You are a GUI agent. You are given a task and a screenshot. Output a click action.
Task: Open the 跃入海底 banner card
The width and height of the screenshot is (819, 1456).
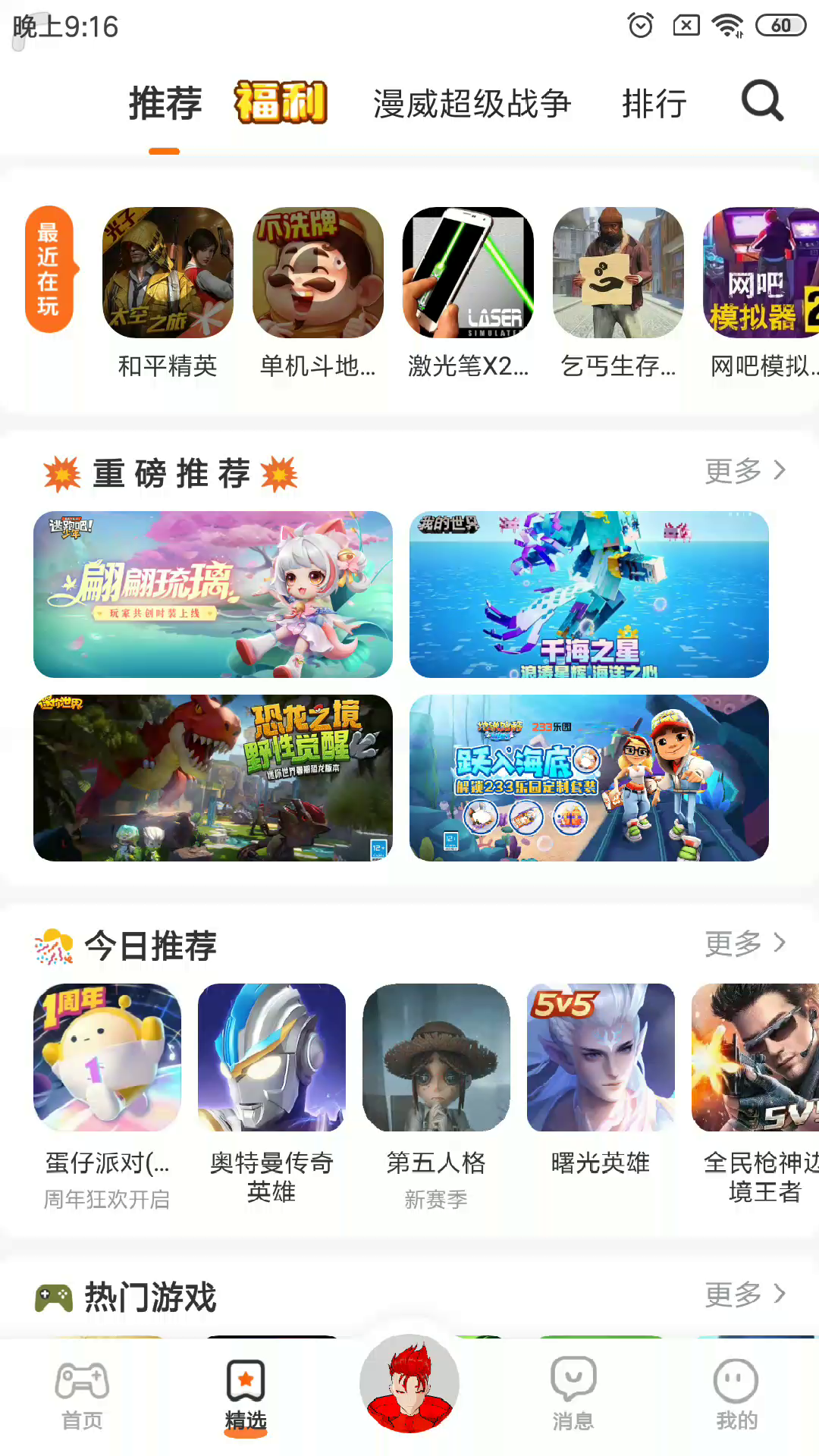point(588,778)
